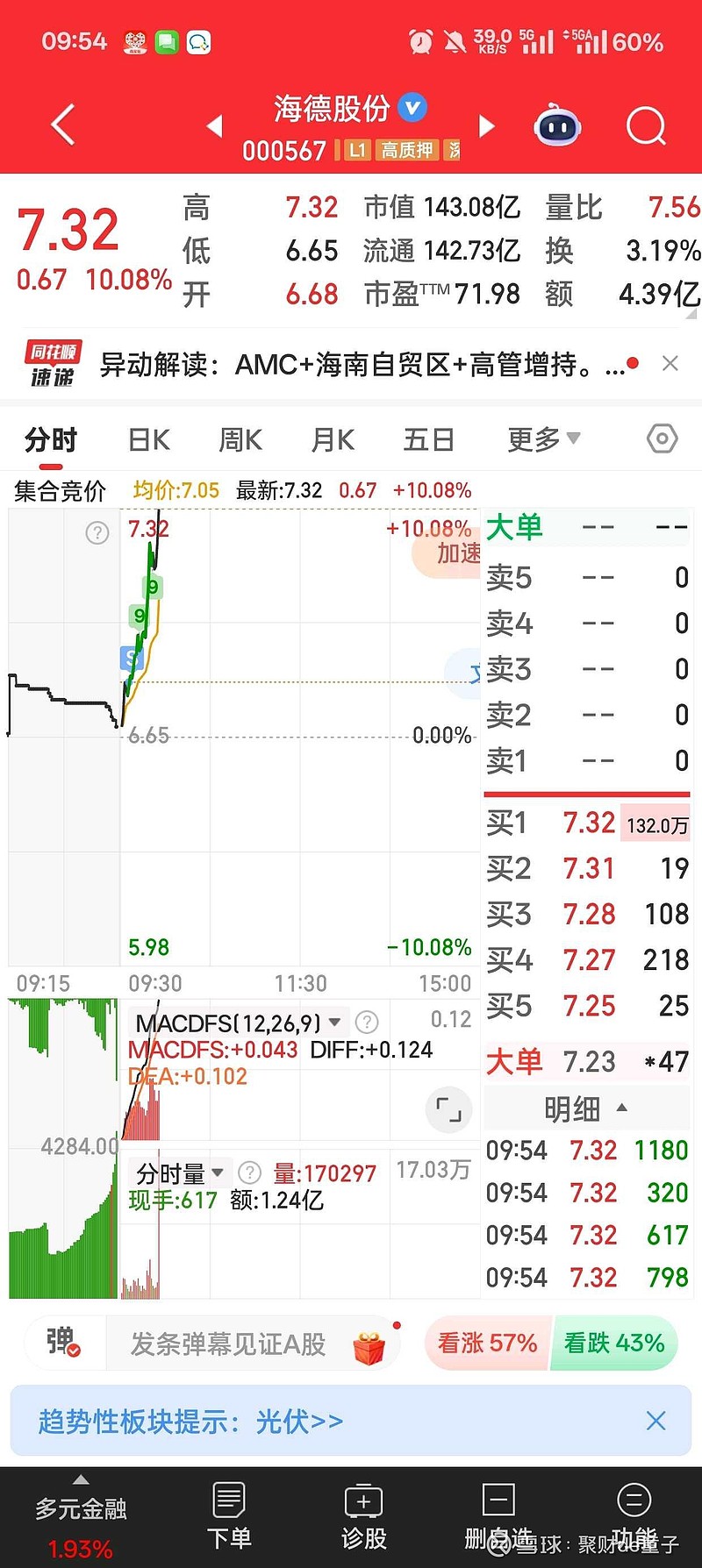Switch to previous stock with left triangle
Viewport: 702px width, 1568px height.
click(214, 126)
